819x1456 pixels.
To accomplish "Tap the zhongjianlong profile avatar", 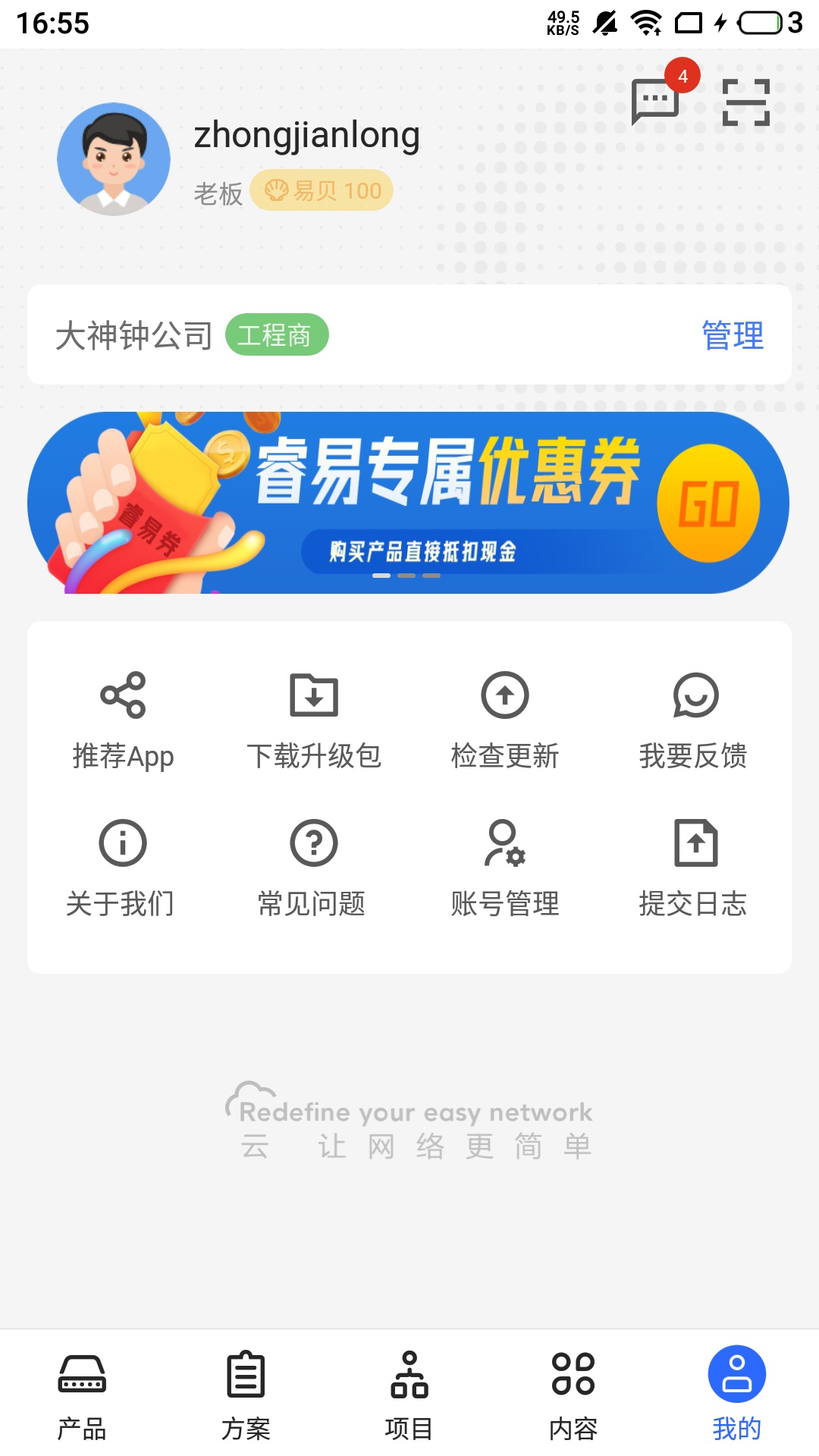I will (114, 159).
